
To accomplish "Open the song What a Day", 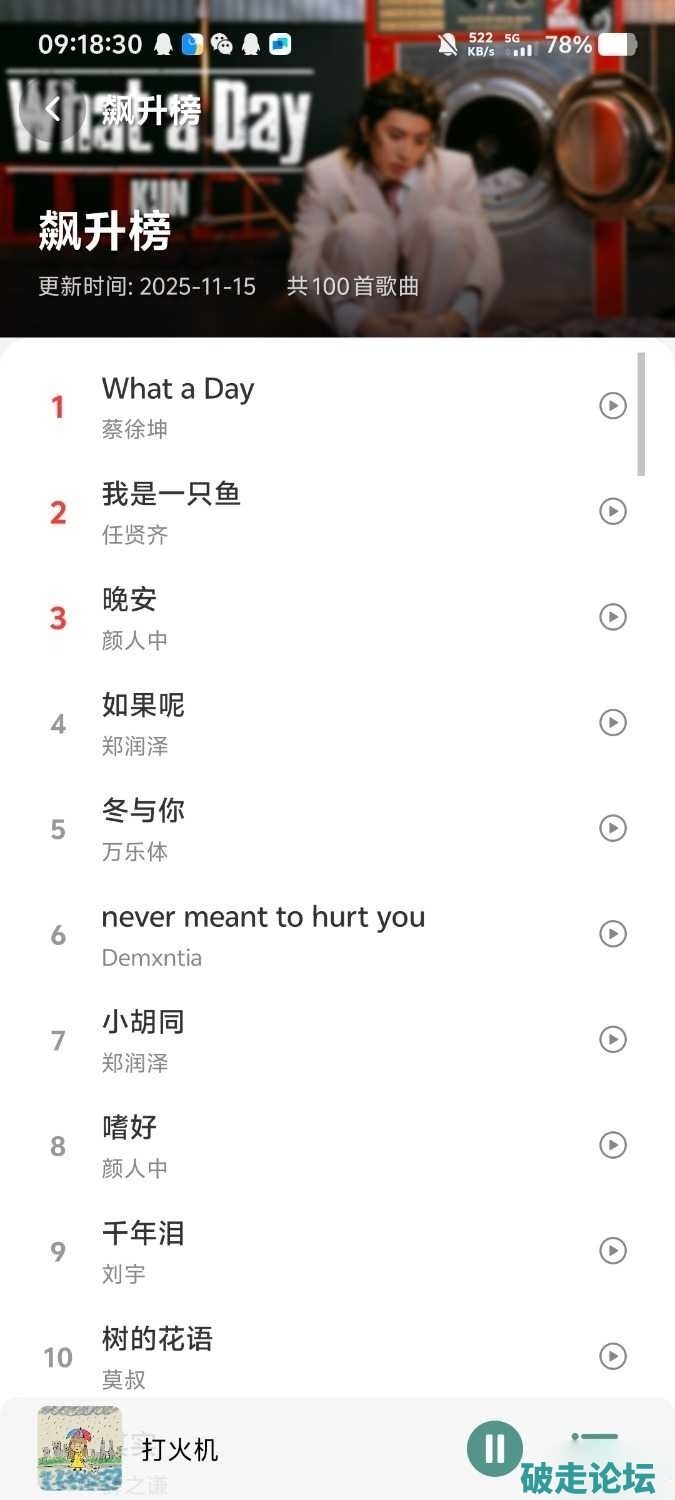I will click(x=178, y=389).
